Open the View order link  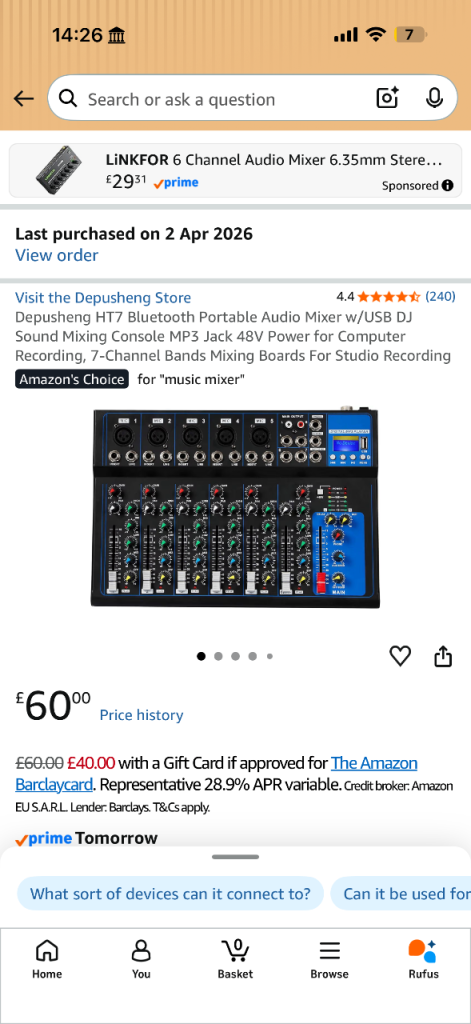(x=57, y=255)
